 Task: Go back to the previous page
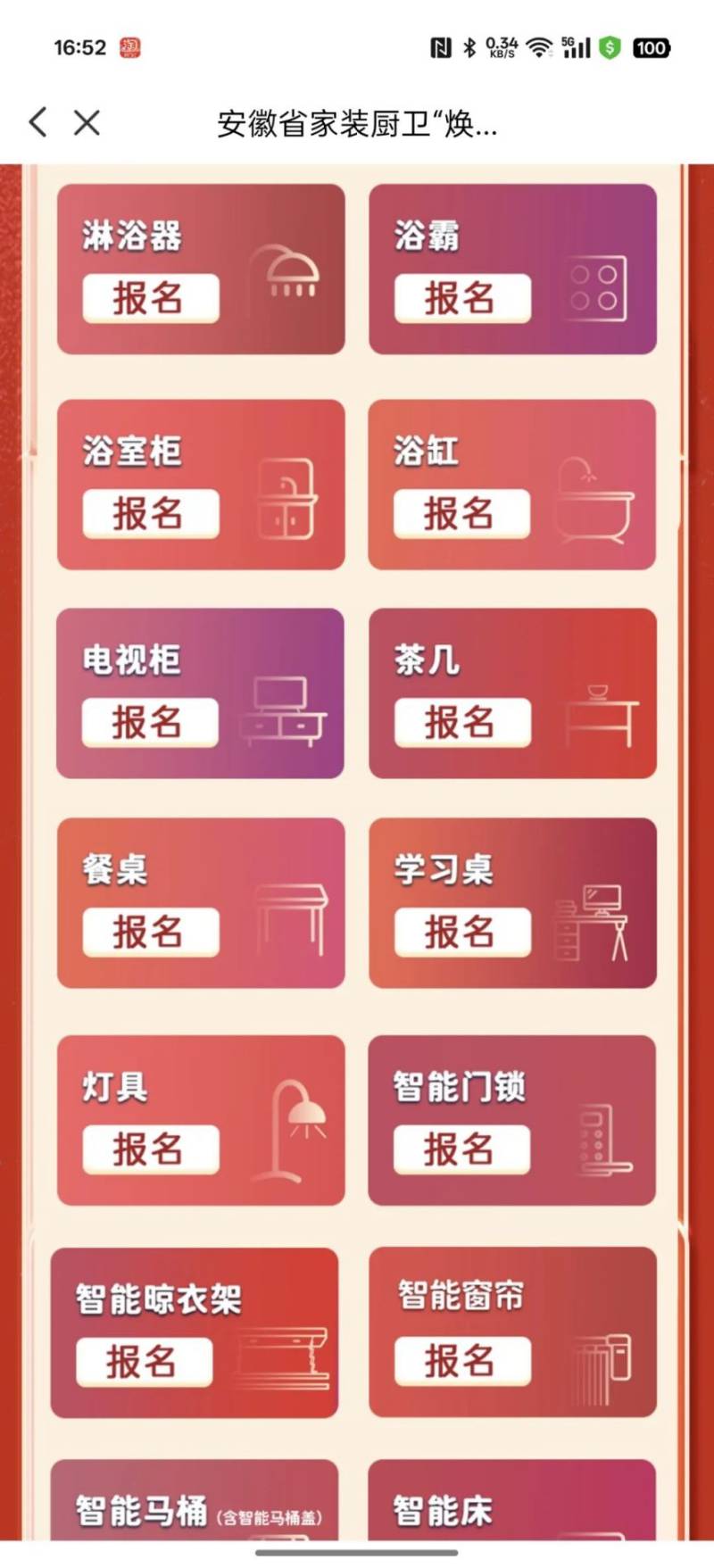pyautogui.click(x=37, y=122)
